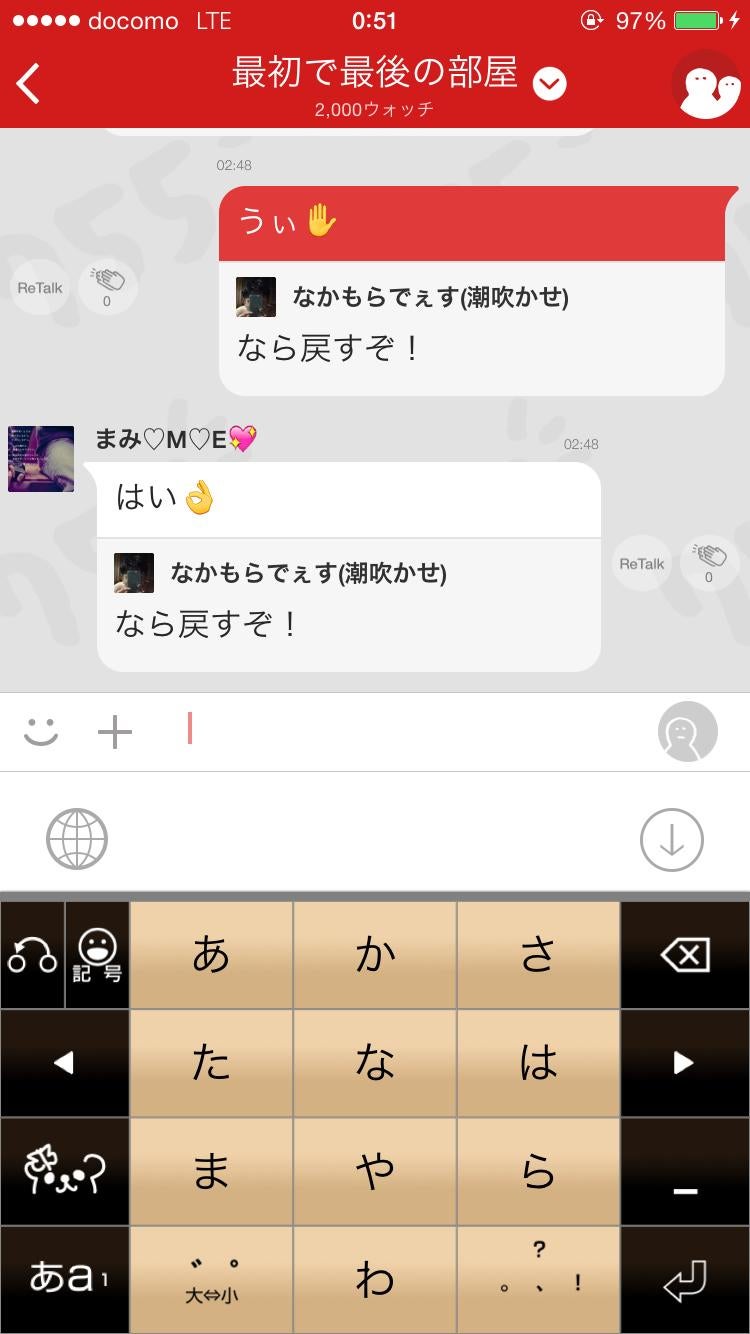Switch keyboards via the globe icon

pos(77,838)
